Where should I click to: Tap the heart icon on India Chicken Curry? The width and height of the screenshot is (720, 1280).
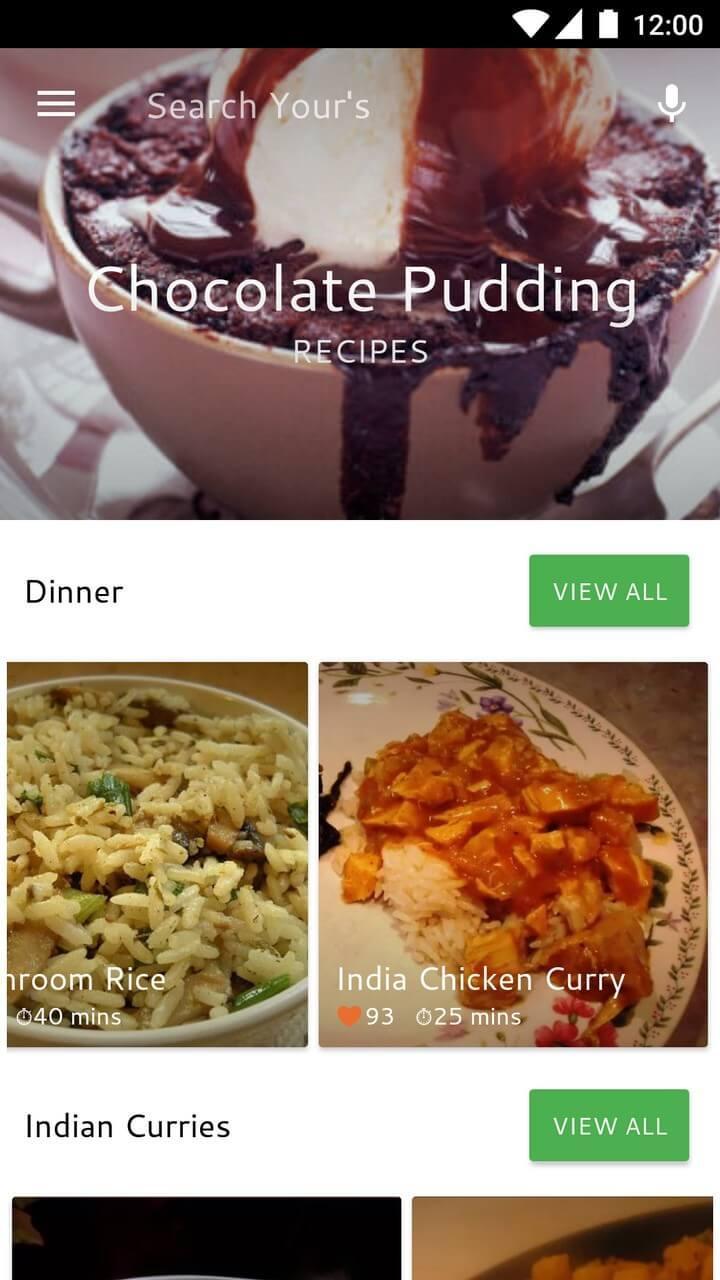[x=349, y=1015]
